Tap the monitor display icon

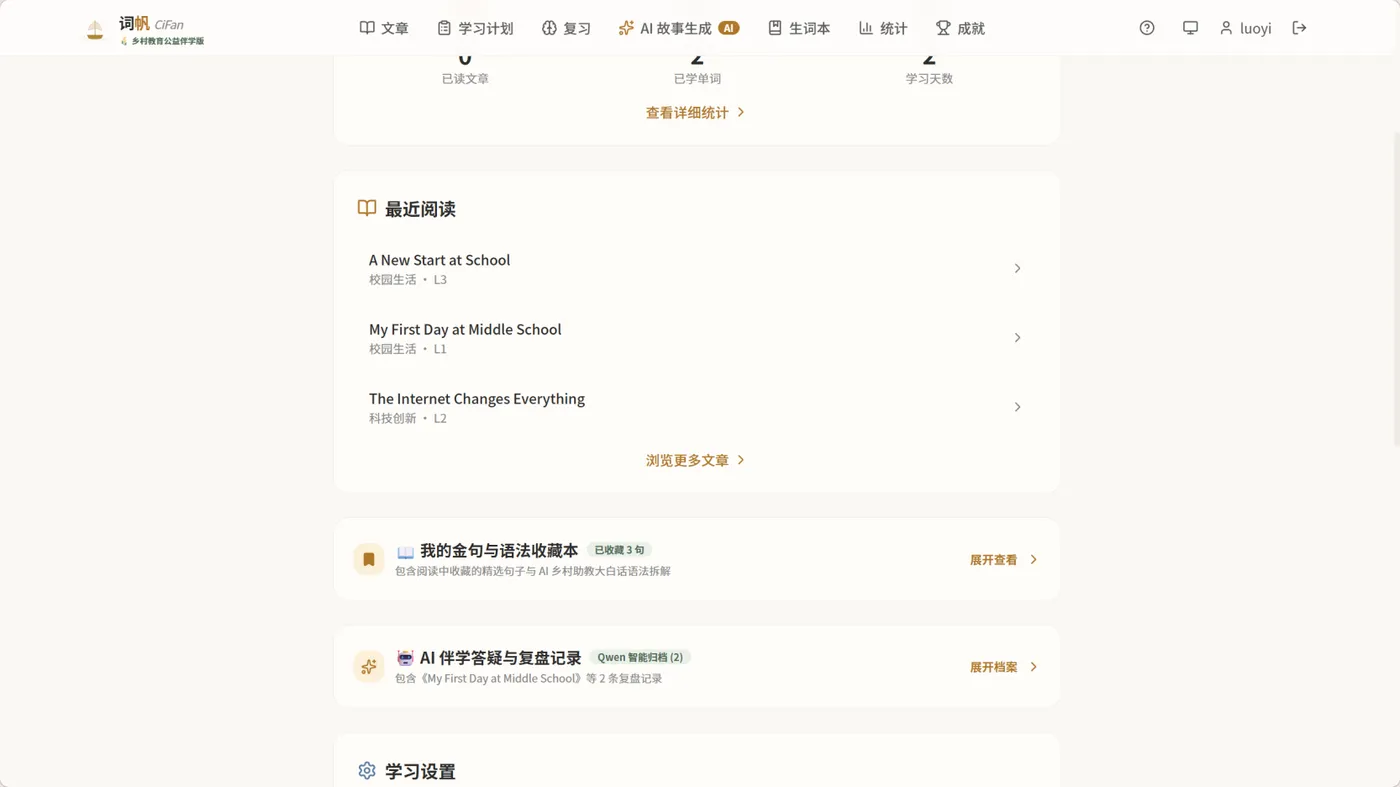point(1190,28)
